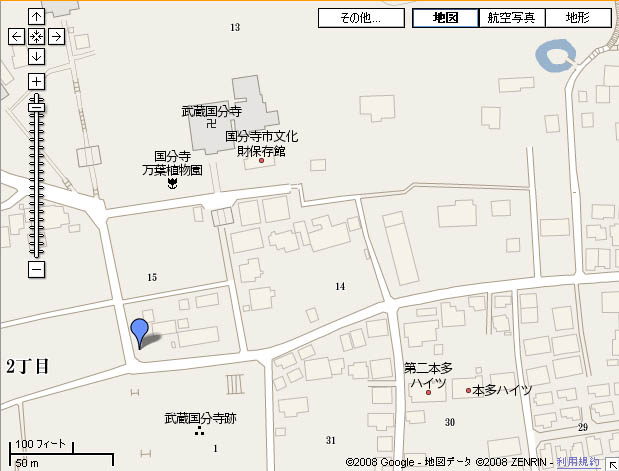Pan the map up with the arrow
Image resolution: width=619 pixels, height=471 pixels.
(36, 17)
